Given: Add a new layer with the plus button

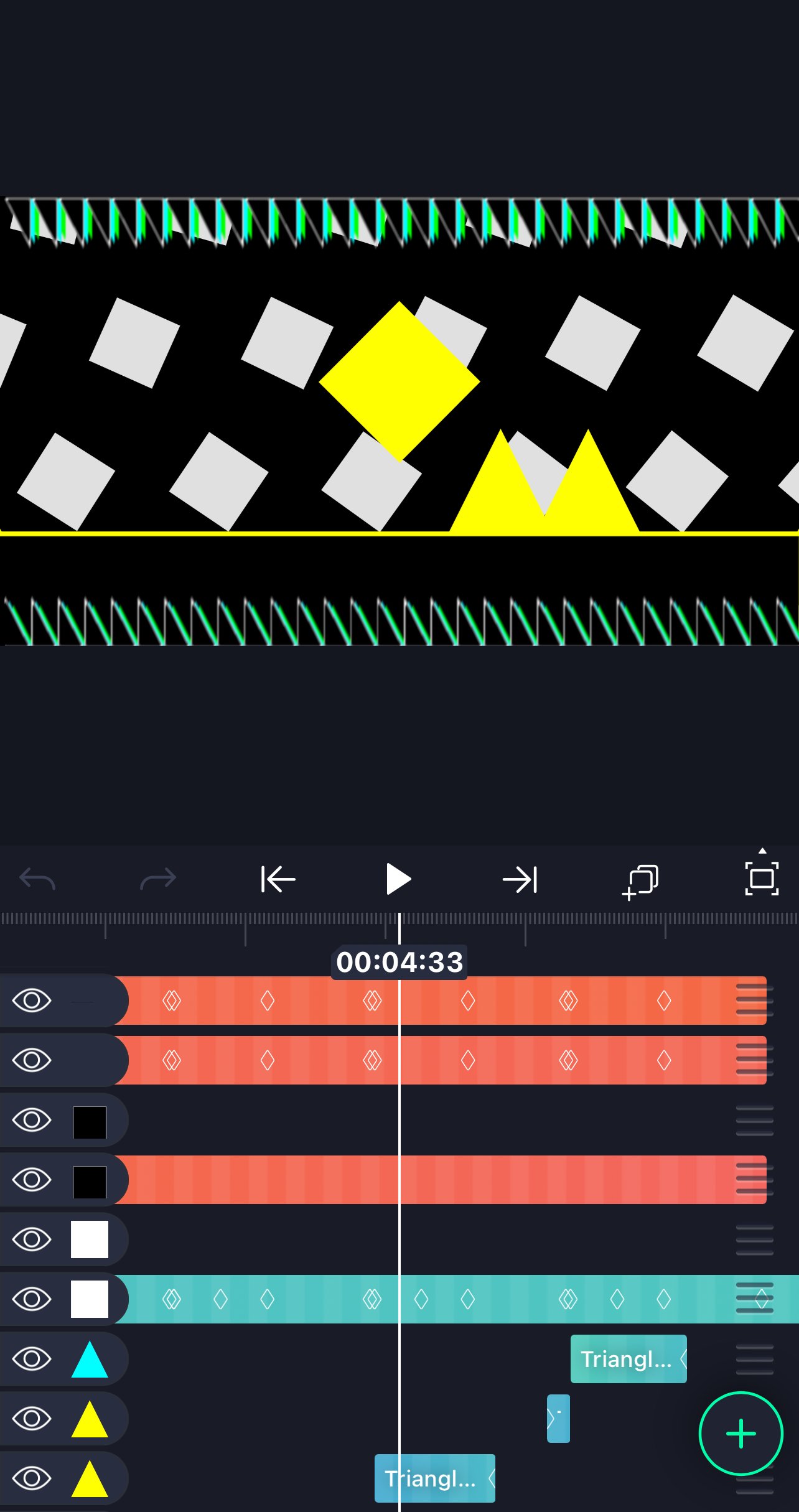Looking at the screenshot, I should point(741,1434).
